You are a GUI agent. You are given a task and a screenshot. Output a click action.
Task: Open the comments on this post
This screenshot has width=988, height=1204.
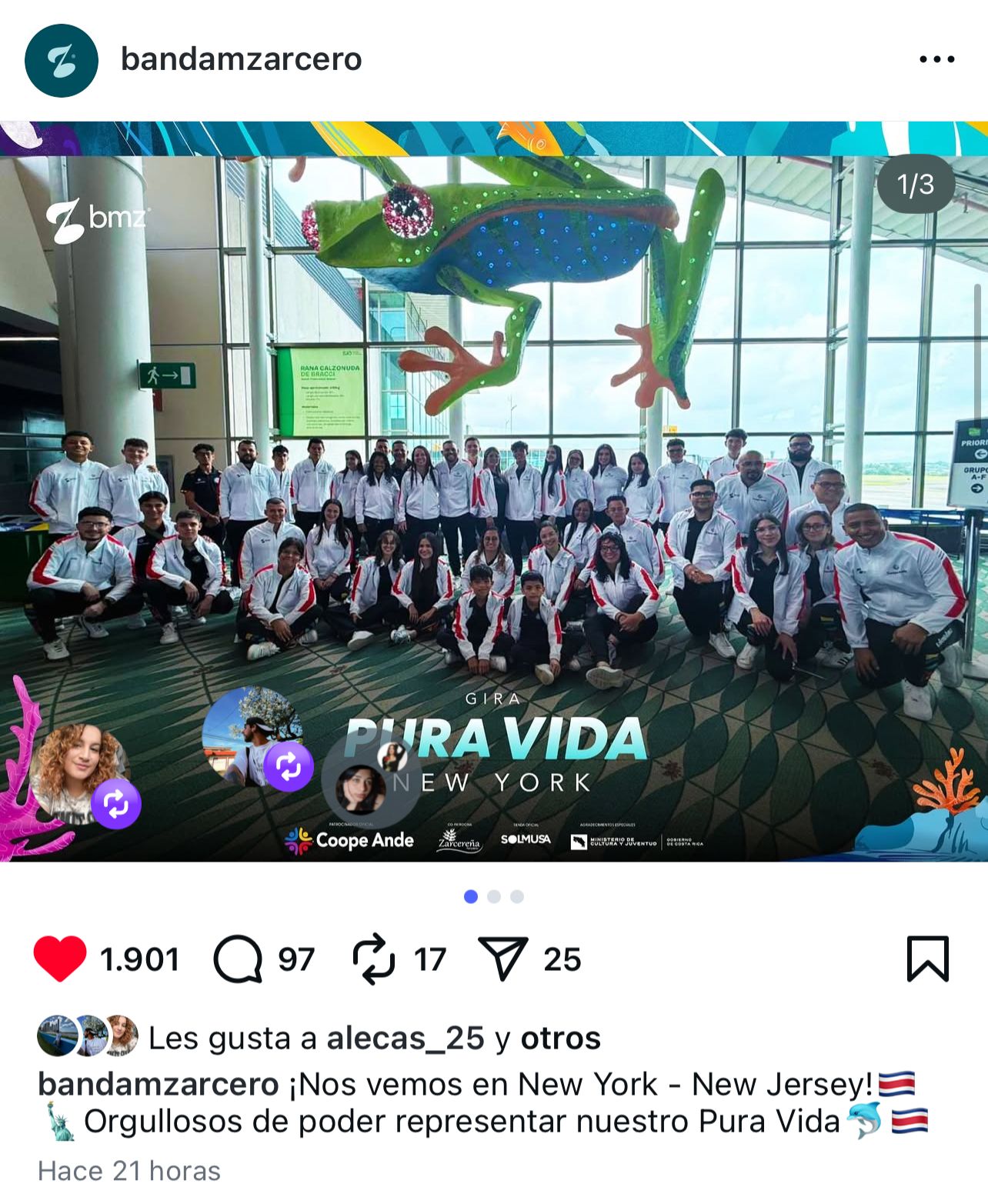tap(237, 959)
